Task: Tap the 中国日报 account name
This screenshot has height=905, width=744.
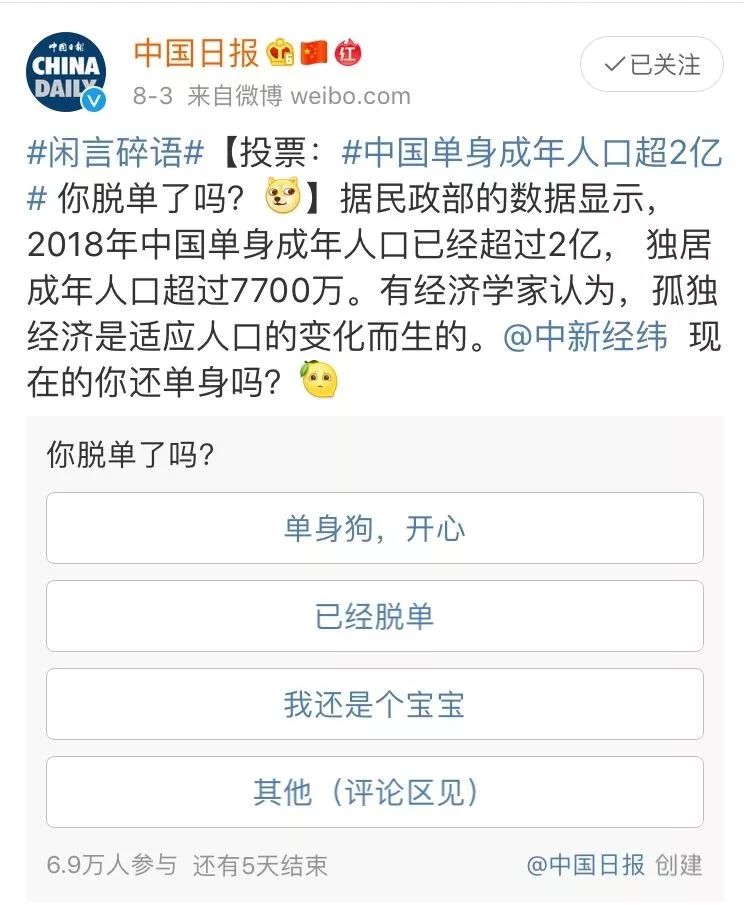Action: tap(196, 52)
